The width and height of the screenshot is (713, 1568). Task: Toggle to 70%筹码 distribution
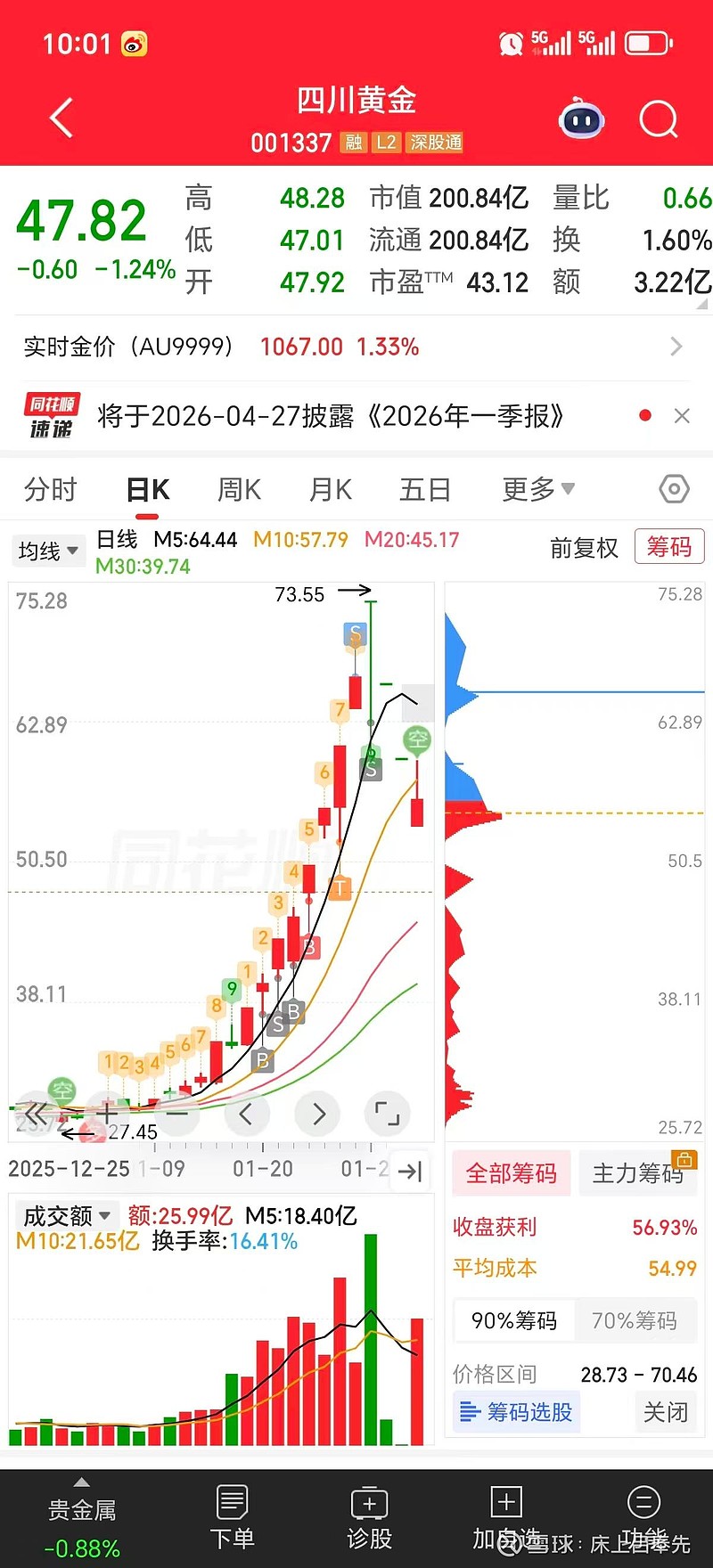click(635, 1321)
